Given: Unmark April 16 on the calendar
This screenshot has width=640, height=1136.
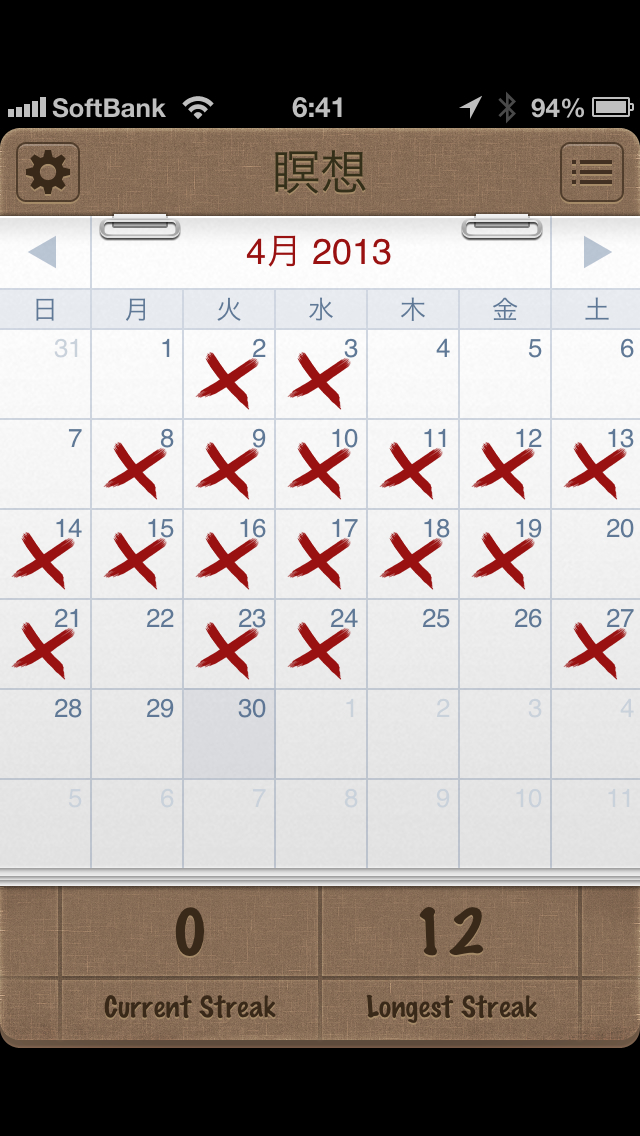Looking at the screenshot, I should click(x=229, y=556).
